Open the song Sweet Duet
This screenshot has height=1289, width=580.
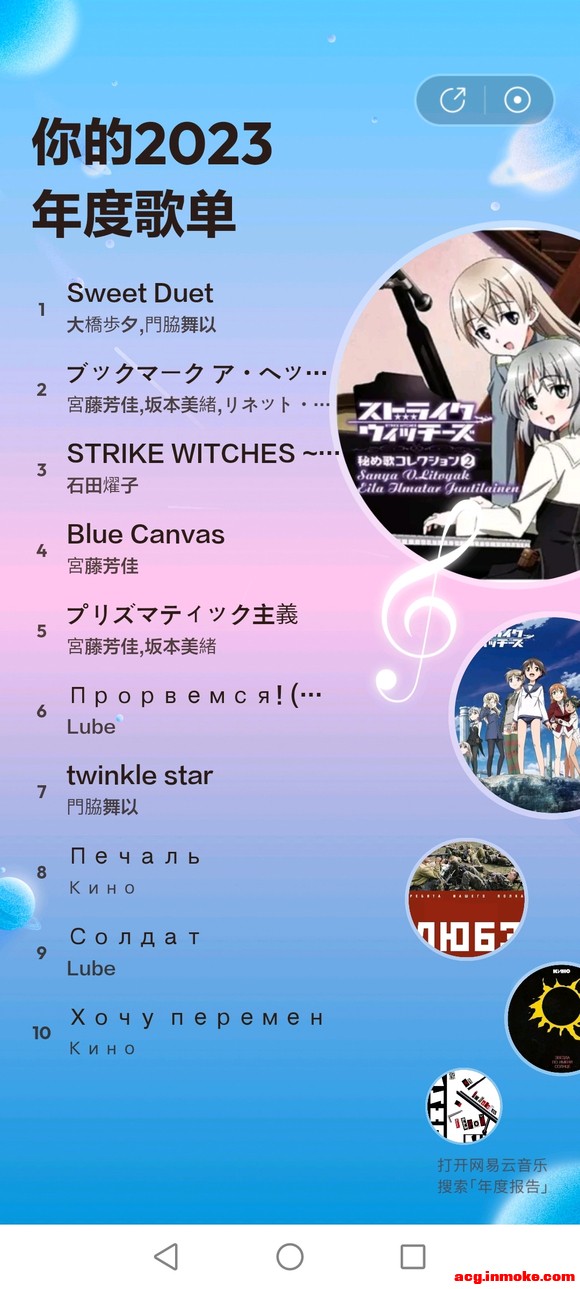[140, 293]
